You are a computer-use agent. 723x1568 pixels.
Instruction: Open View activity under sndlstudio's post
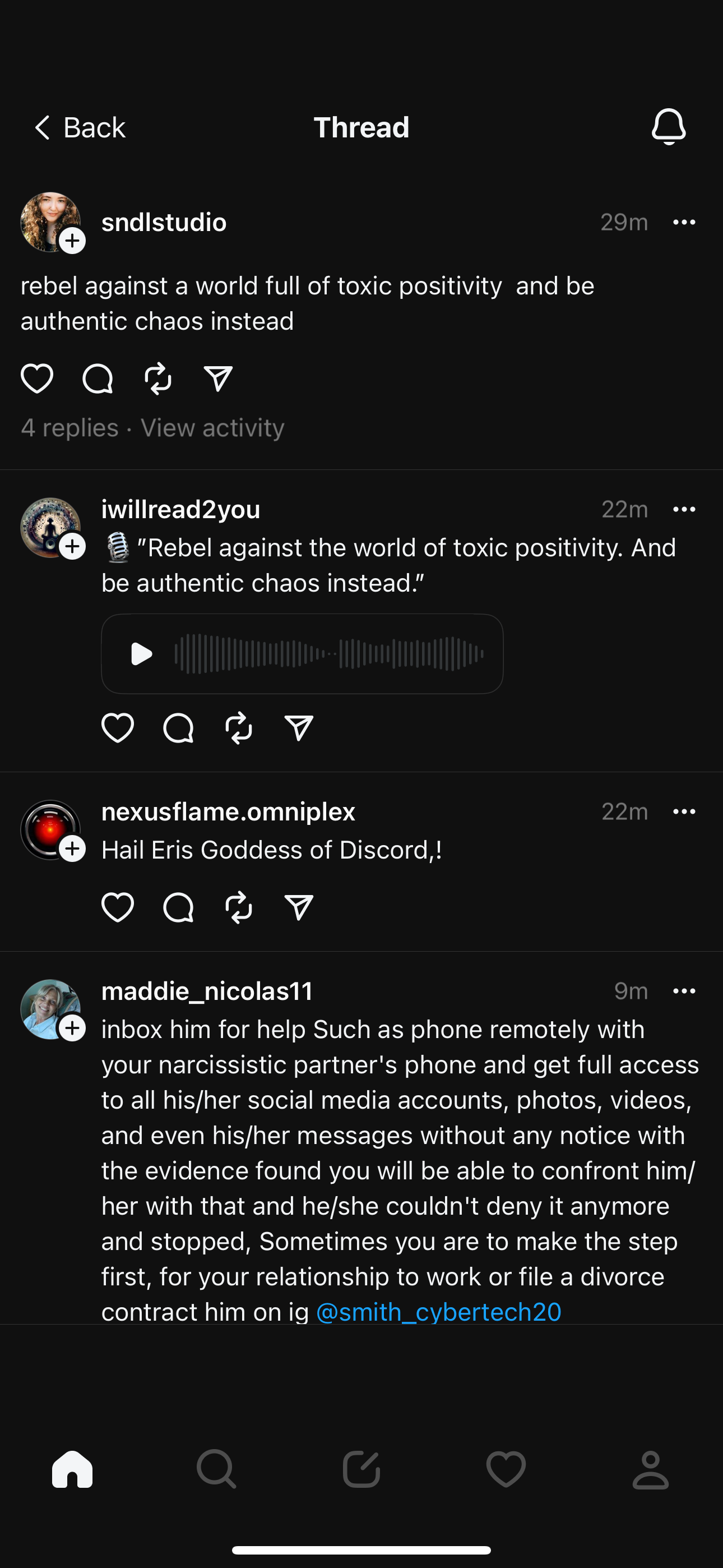pos(212,428)
